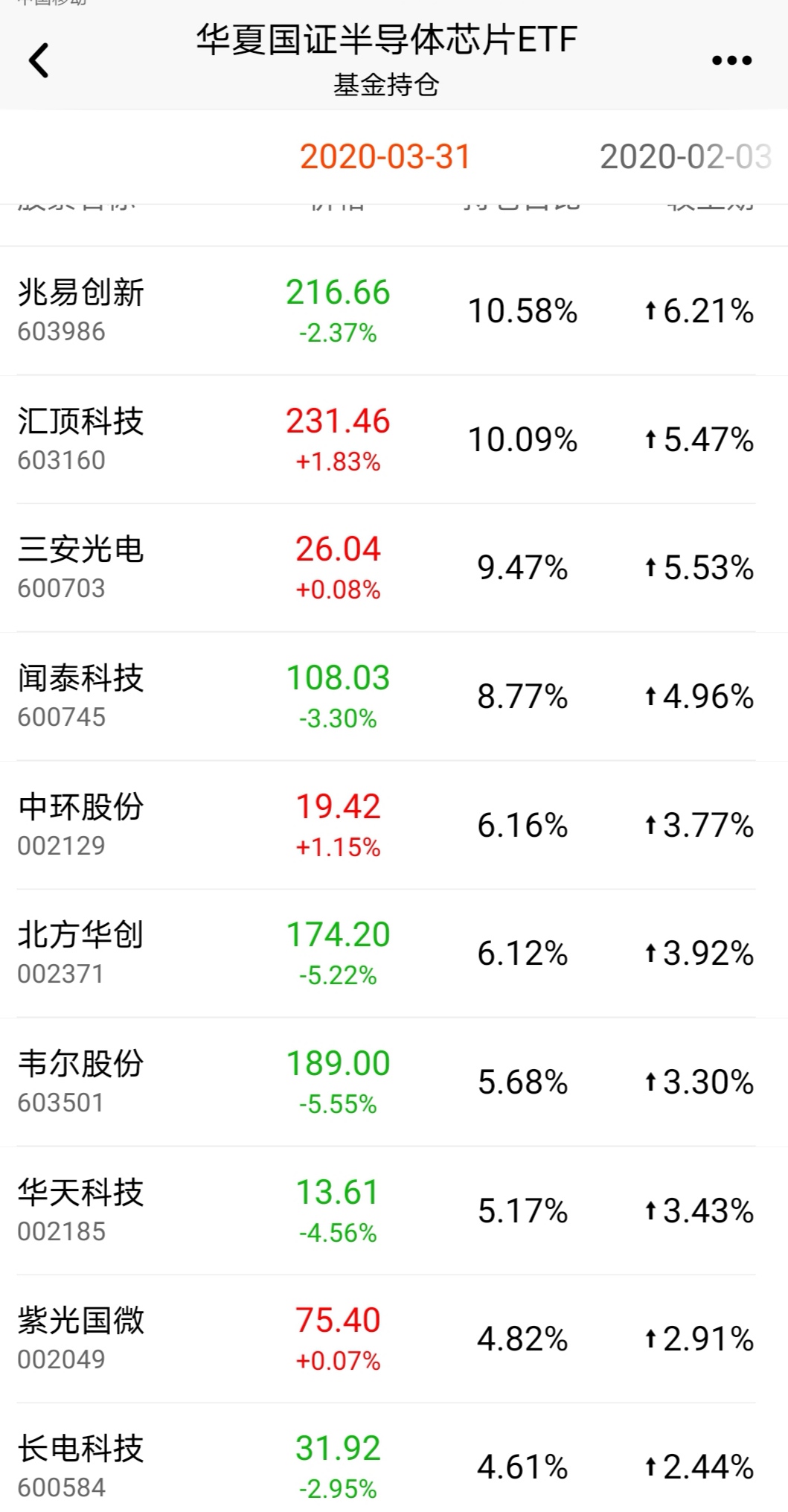Tap the fund title 华夏国证半导体芯片ETF
Image resolution: width=788 pixels, height=1512 pixels.
click(x=385, y=40)
